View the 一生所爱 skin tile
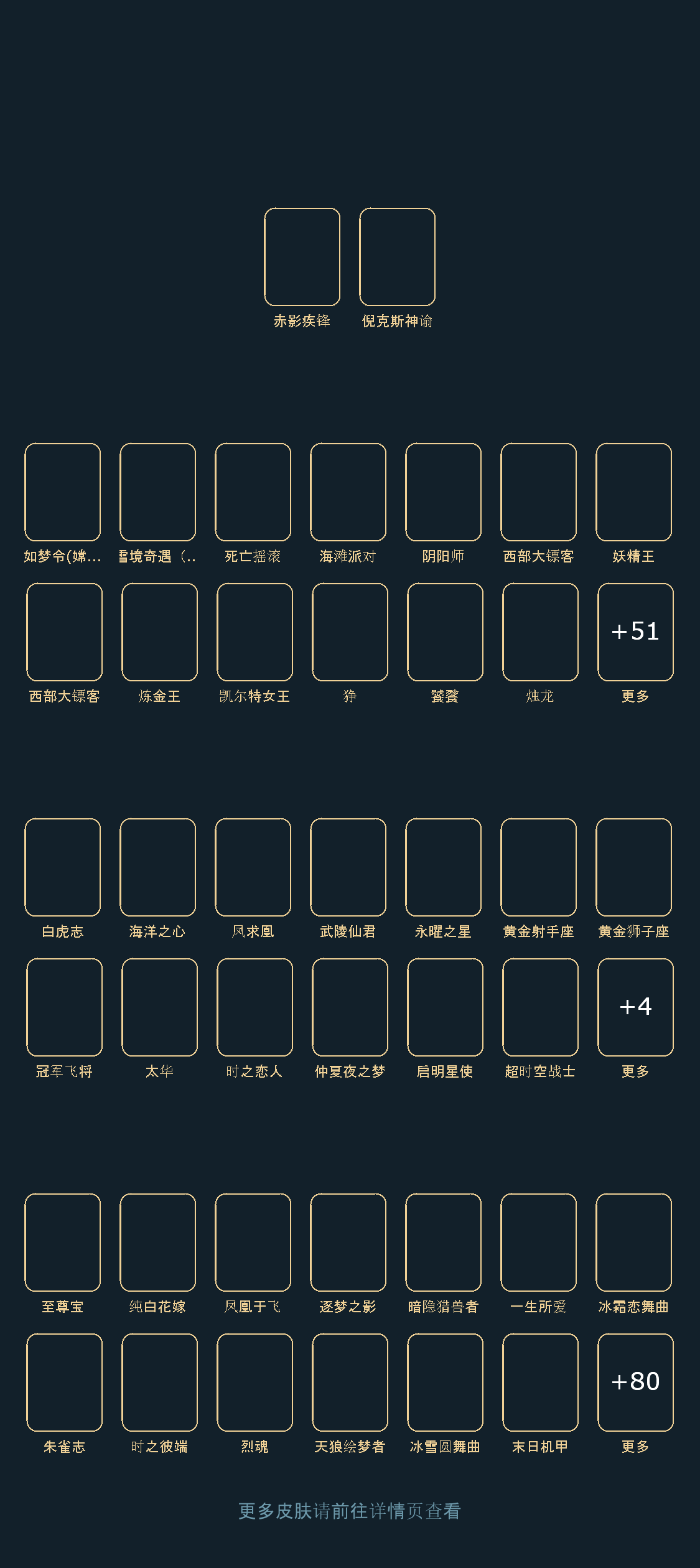This screenshot has width=700, height=1568. [x=539, y=1243]
